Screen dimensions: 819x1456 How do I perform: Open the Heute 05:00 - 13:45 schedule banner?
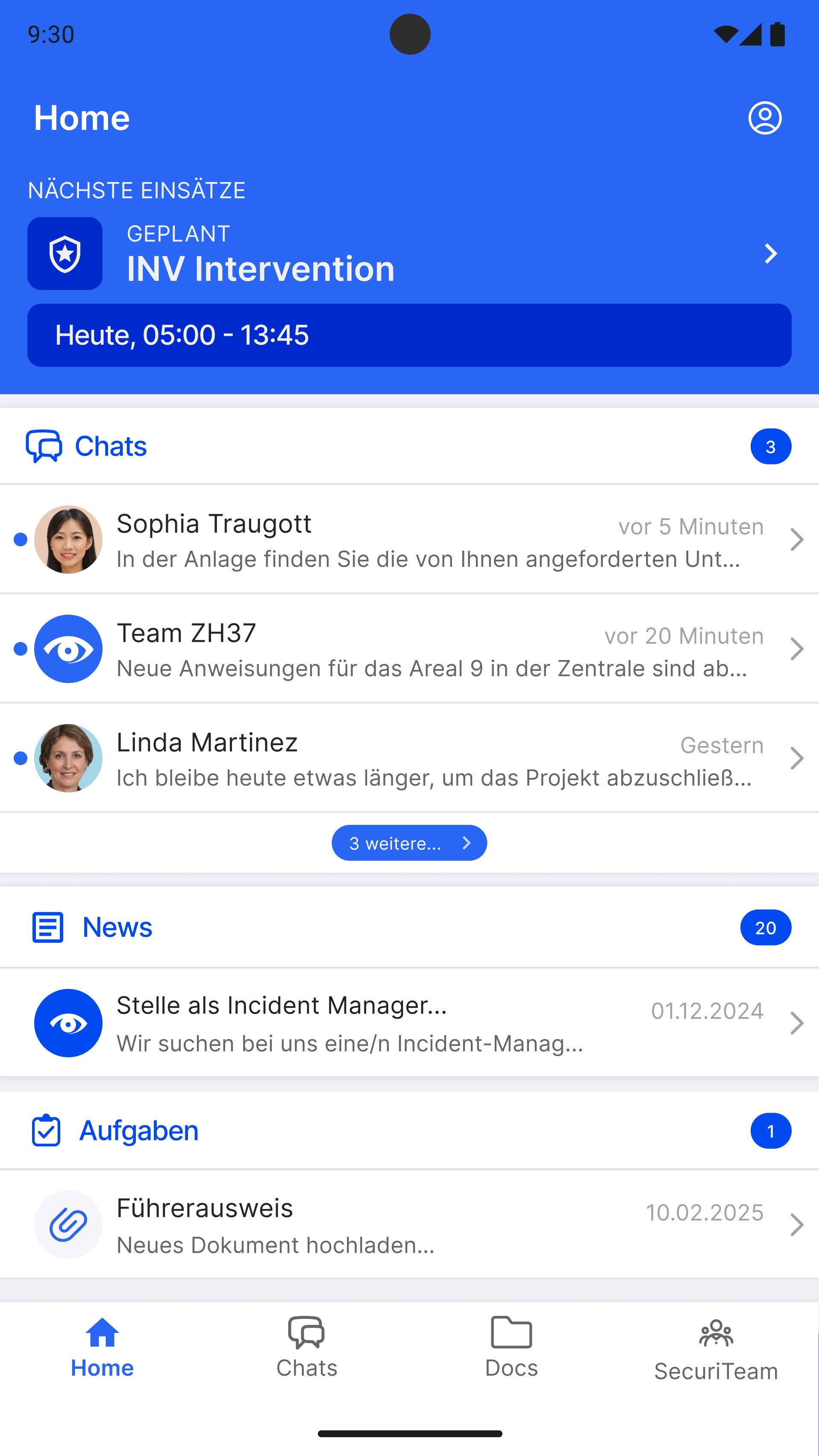(x=409, y=335)
